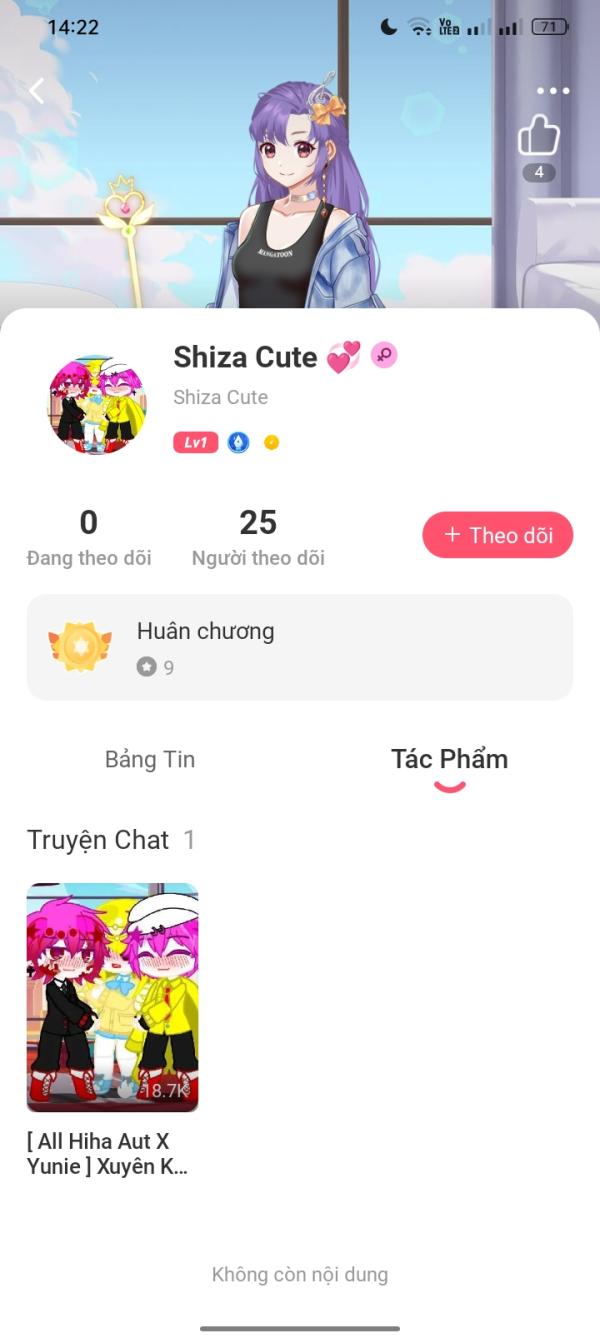This screenshot has height=1343, width=600.
Task: Switch to the Bảng Tin tab
Action: tap(150, 760)
